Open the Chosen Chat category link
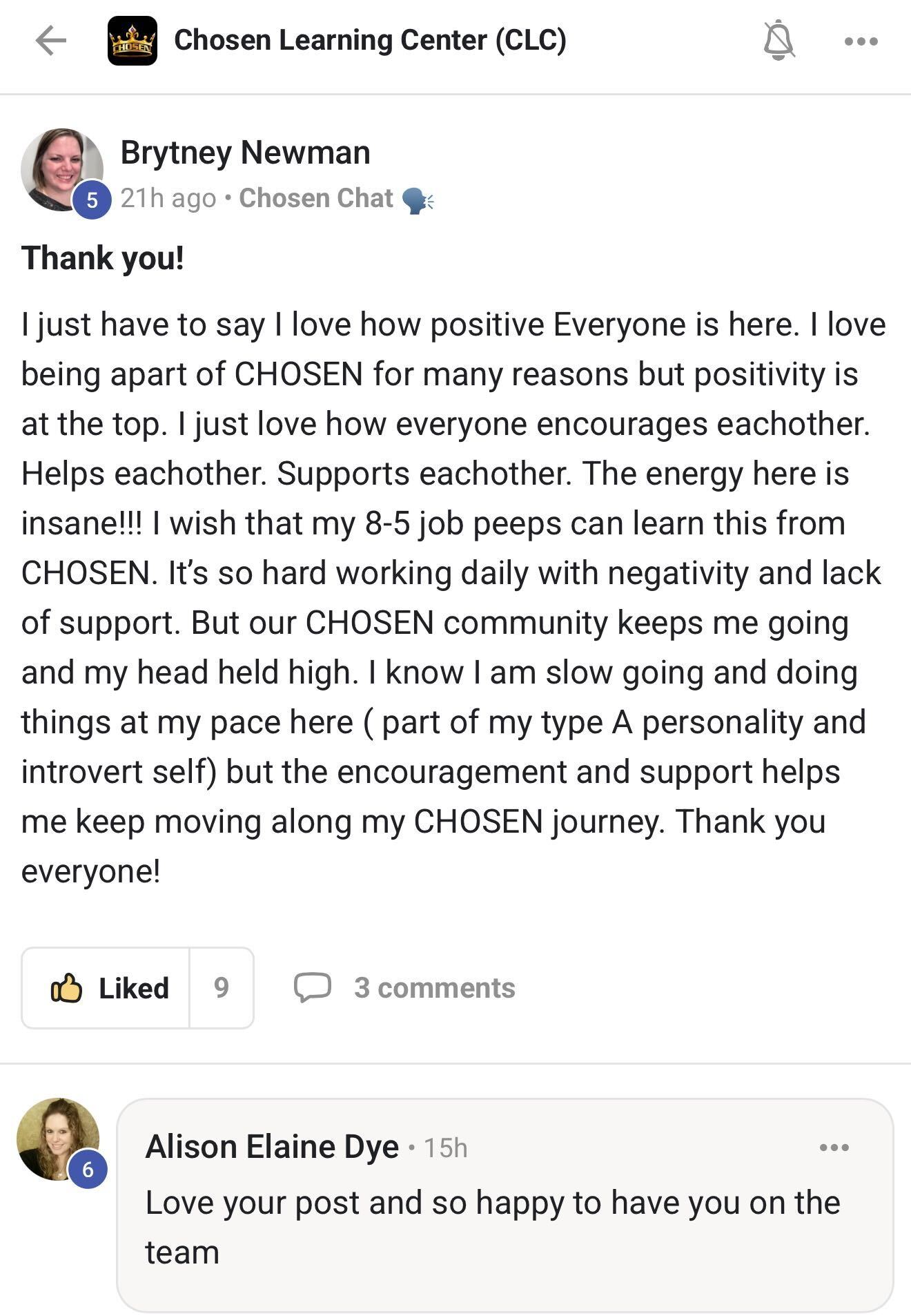 [316, 198]
